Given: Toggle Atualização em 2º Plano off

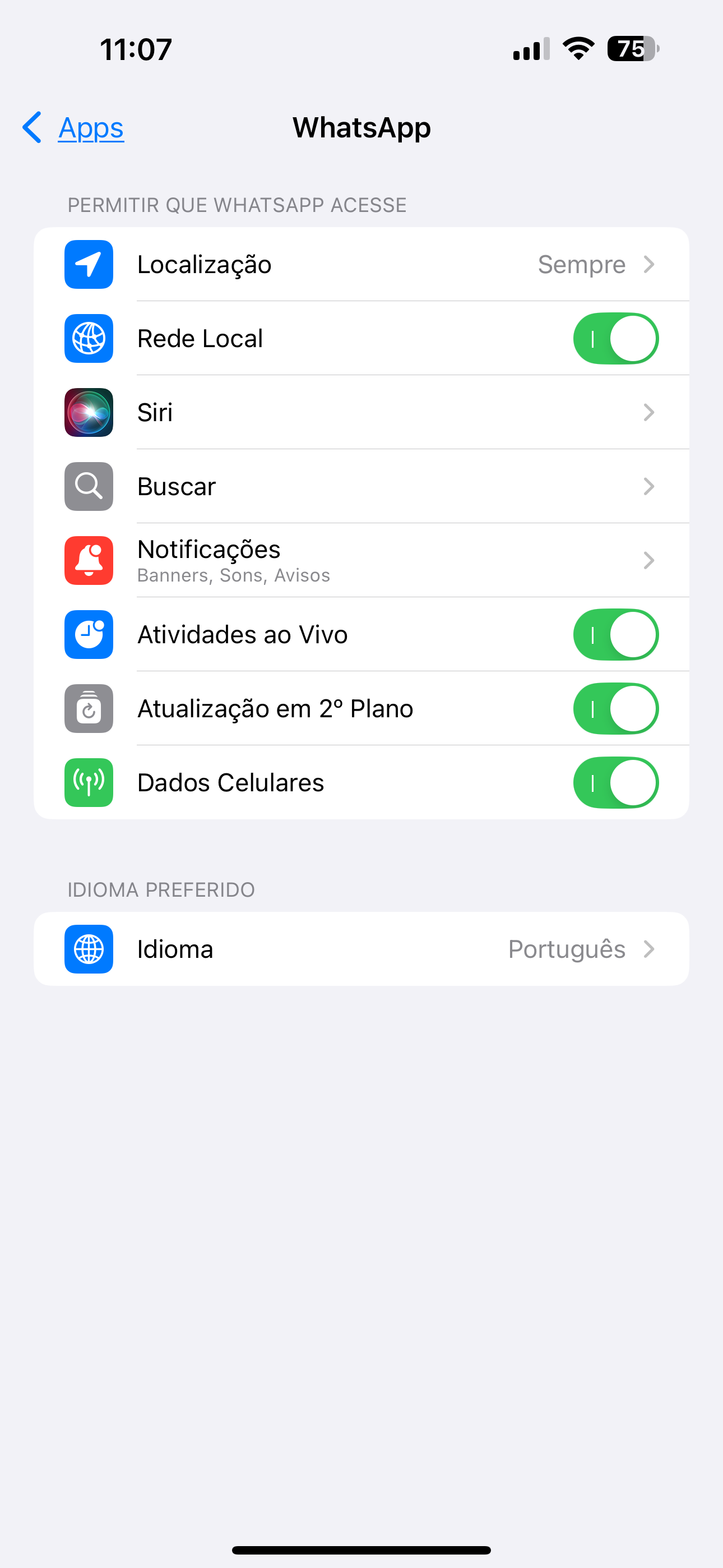Looking at the screenshot, I should [x=615, y=708].
